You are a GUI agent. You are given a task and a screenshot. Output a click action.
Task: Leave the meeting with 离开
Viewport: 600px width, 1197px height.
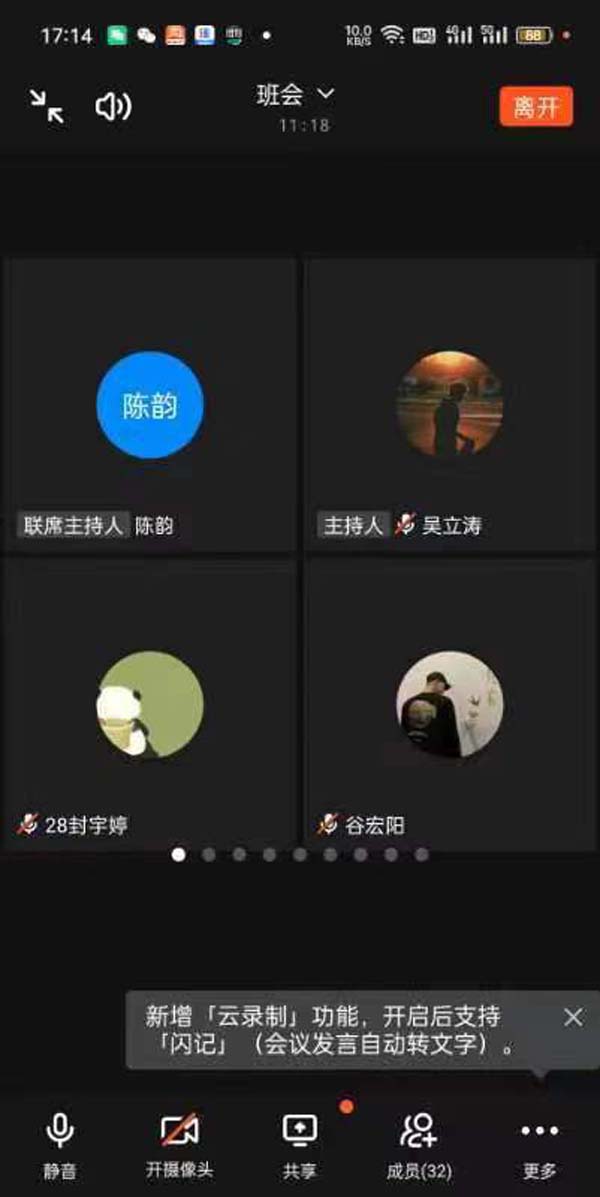pyautogui.click(x=536, y=107)
